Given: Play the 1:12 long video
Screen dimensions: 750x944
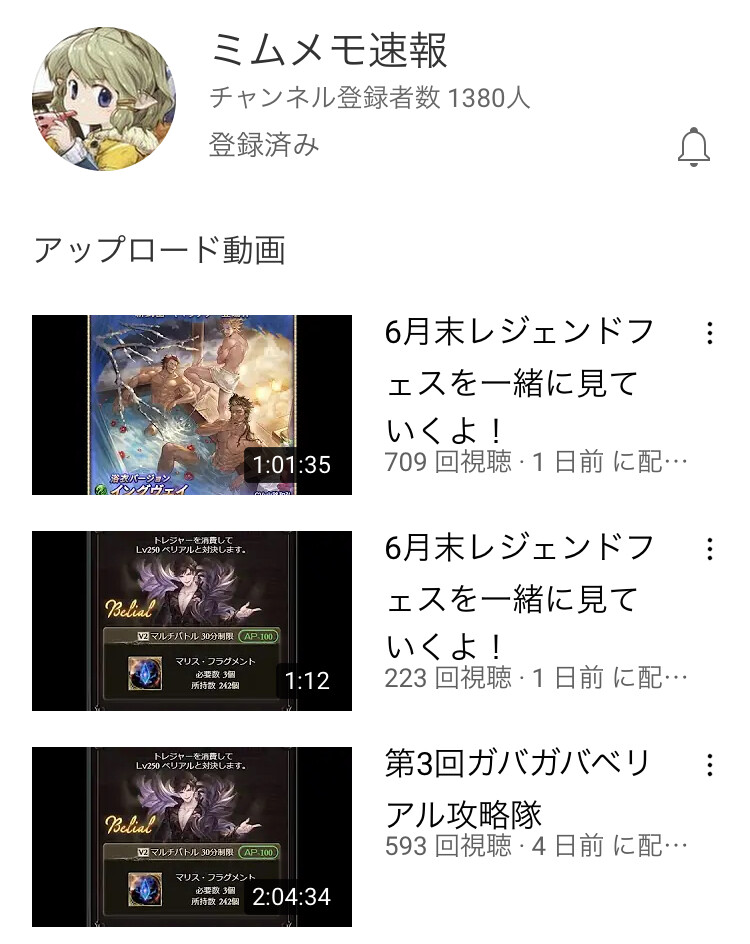Looking at the screenshot, I should [192, 621].
